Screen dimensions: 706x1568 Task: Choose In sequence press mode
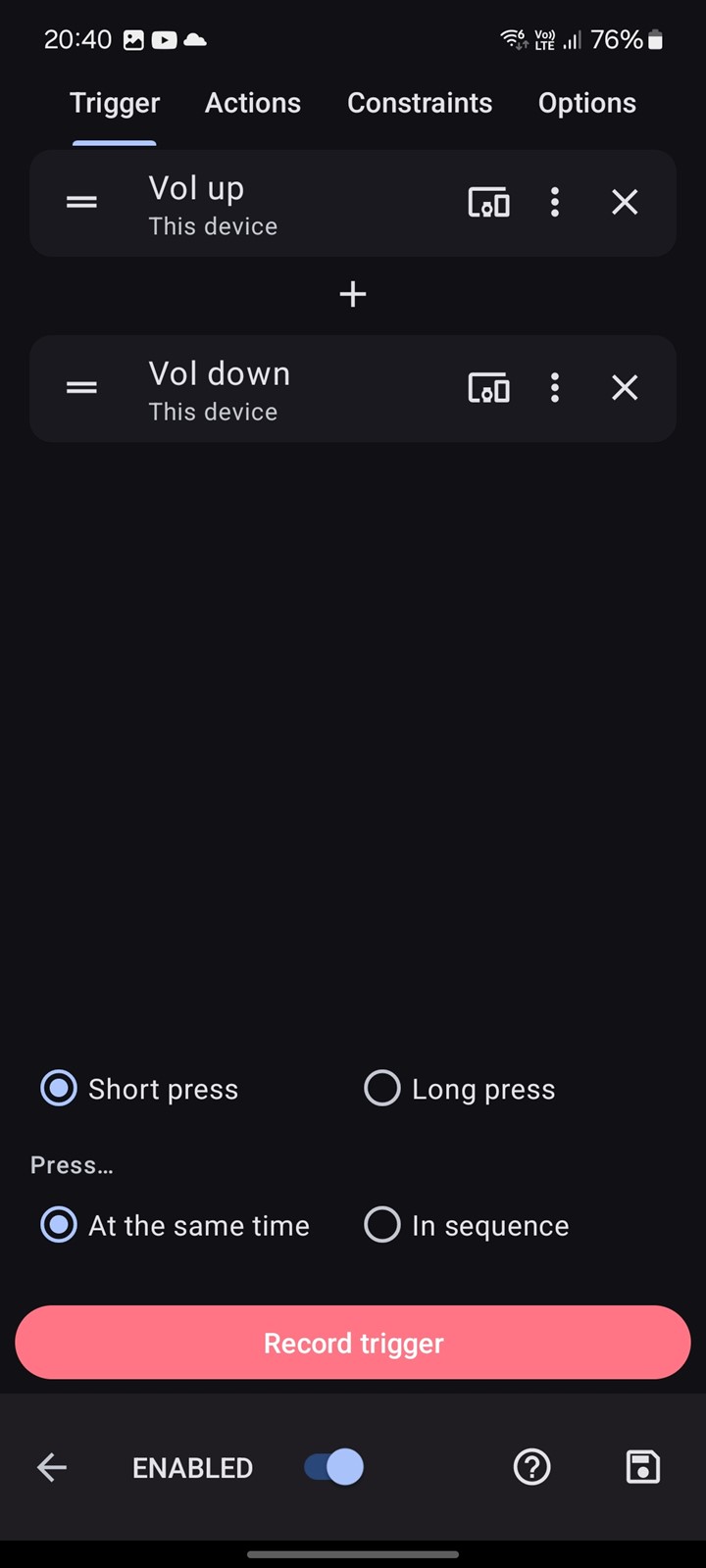(382, 1225)
